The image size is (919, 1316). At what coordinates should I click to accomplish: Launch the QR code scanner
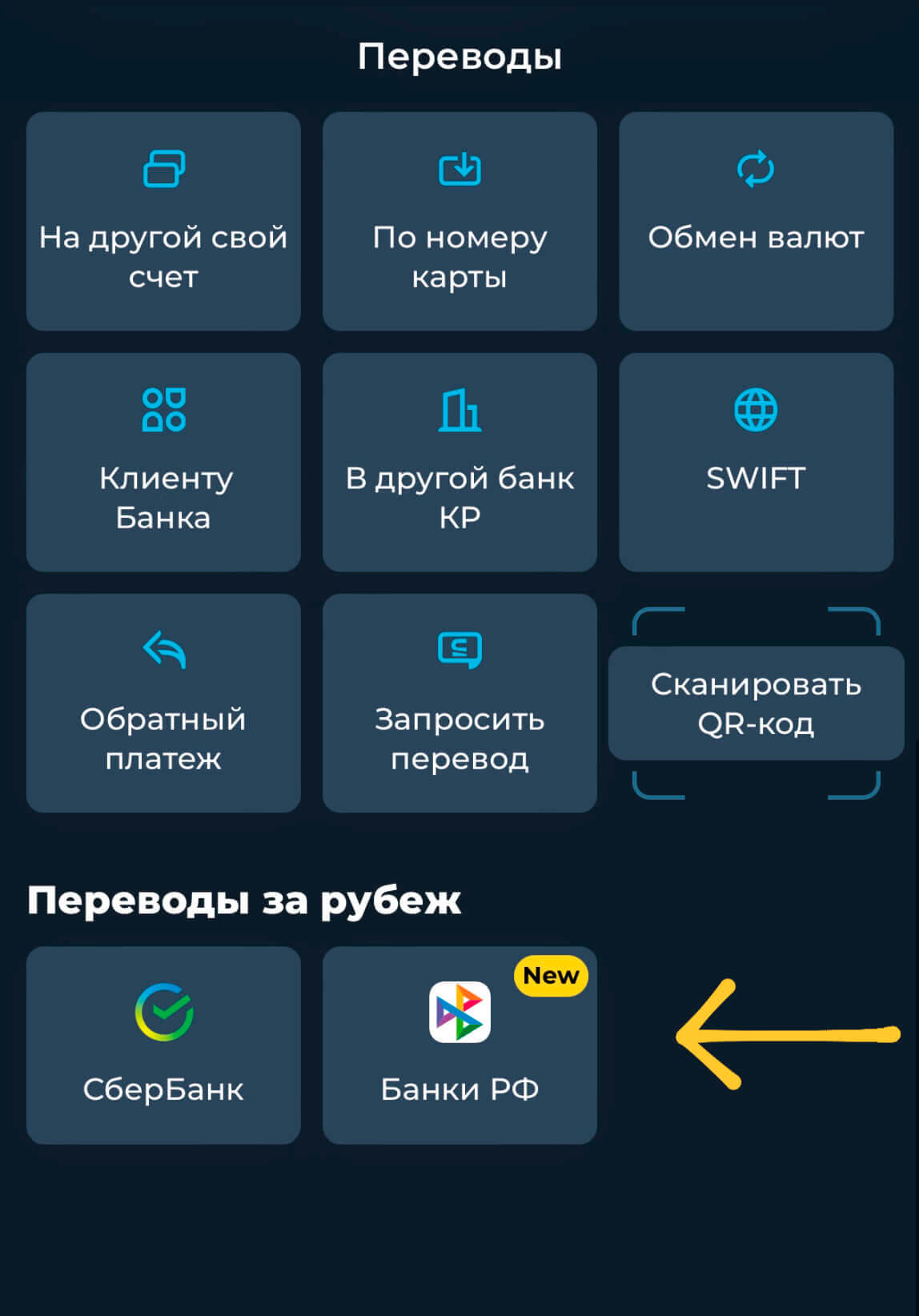coord(756,703)
